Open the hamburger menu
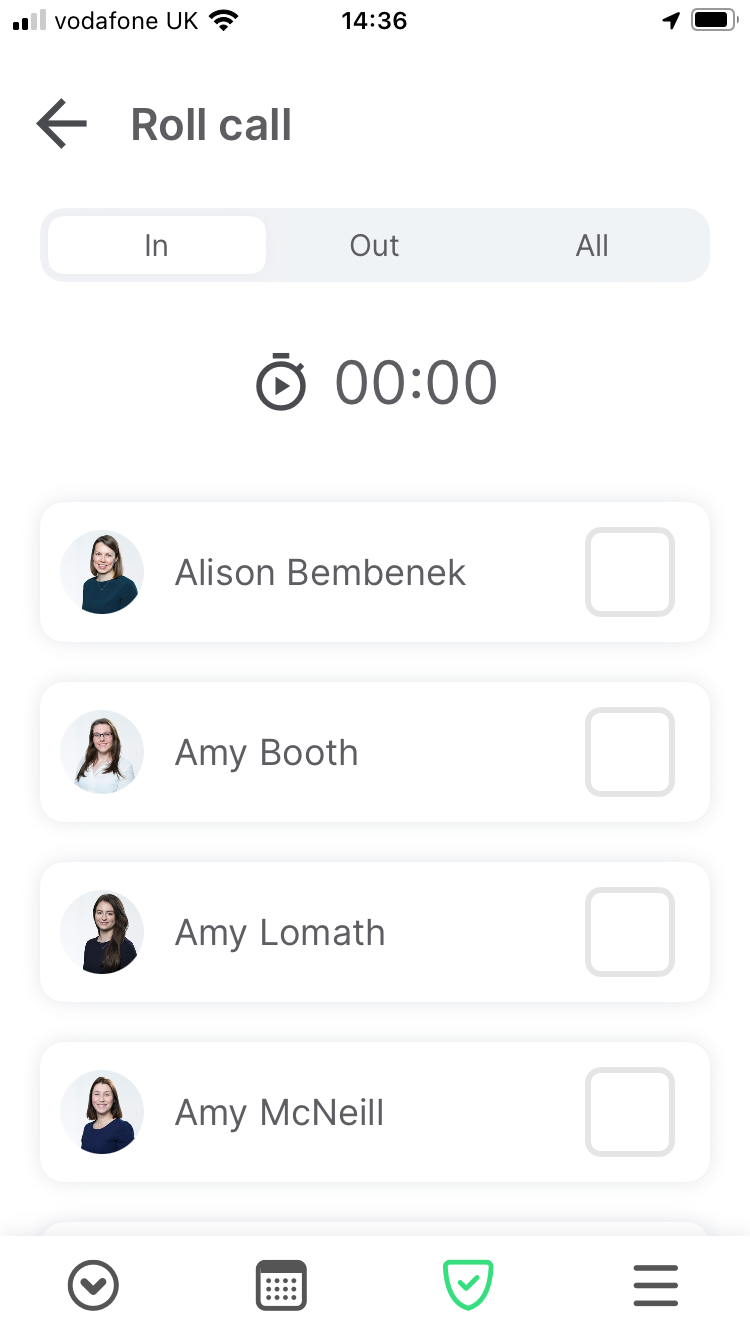 tap(656, 1285)
